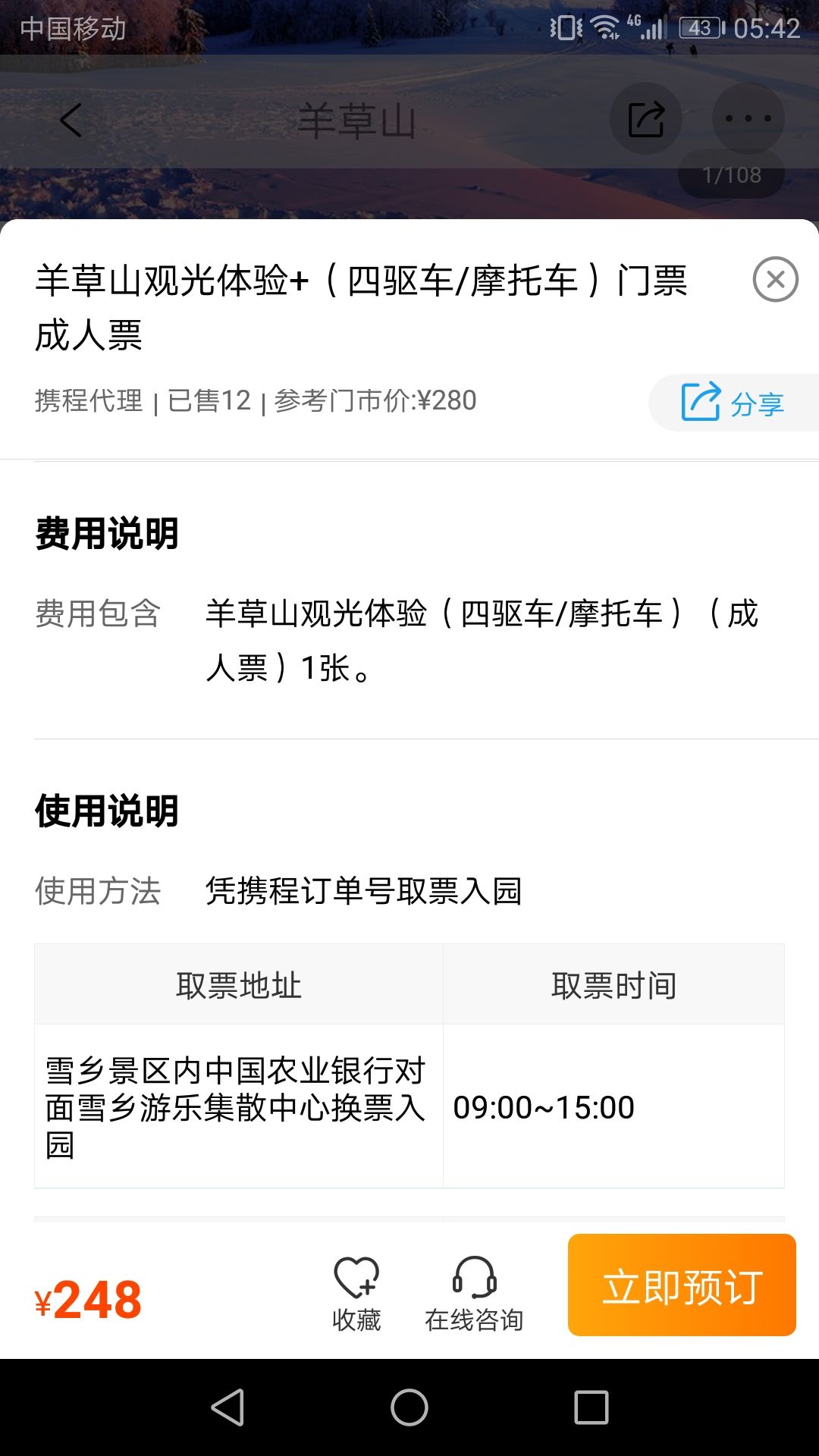This screenshot has height=1456, width=819.
Task: Go back from the 羊草山 page
Action: click(x=71, y=120)
